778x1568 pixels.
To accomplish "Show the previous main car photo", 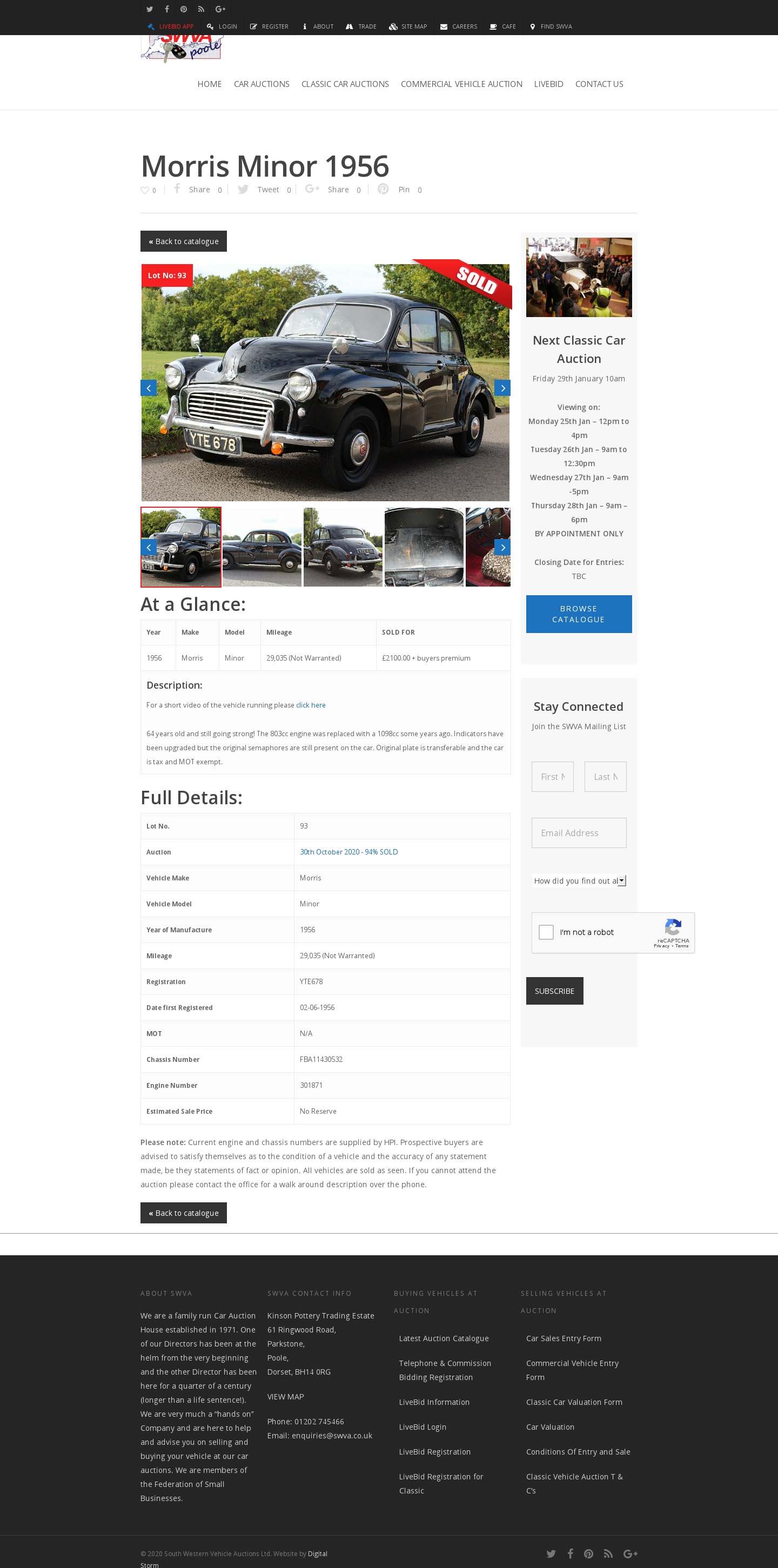I will tap(149, 388).
